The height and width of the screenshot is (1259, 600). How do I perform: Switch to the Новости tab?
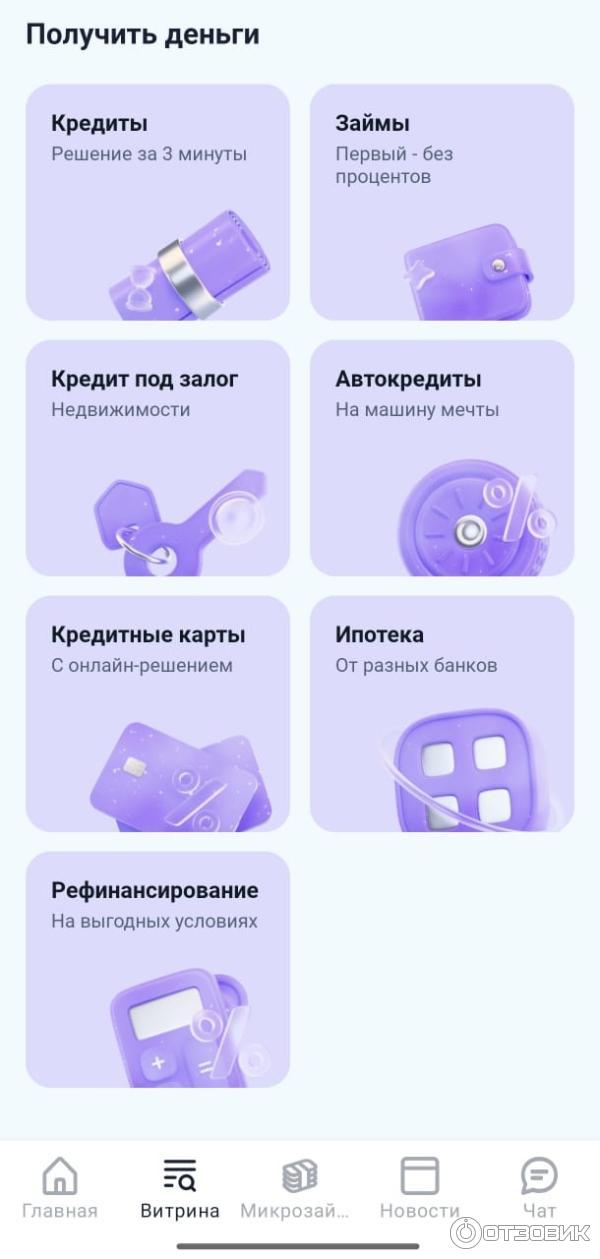coord(419,1190)
